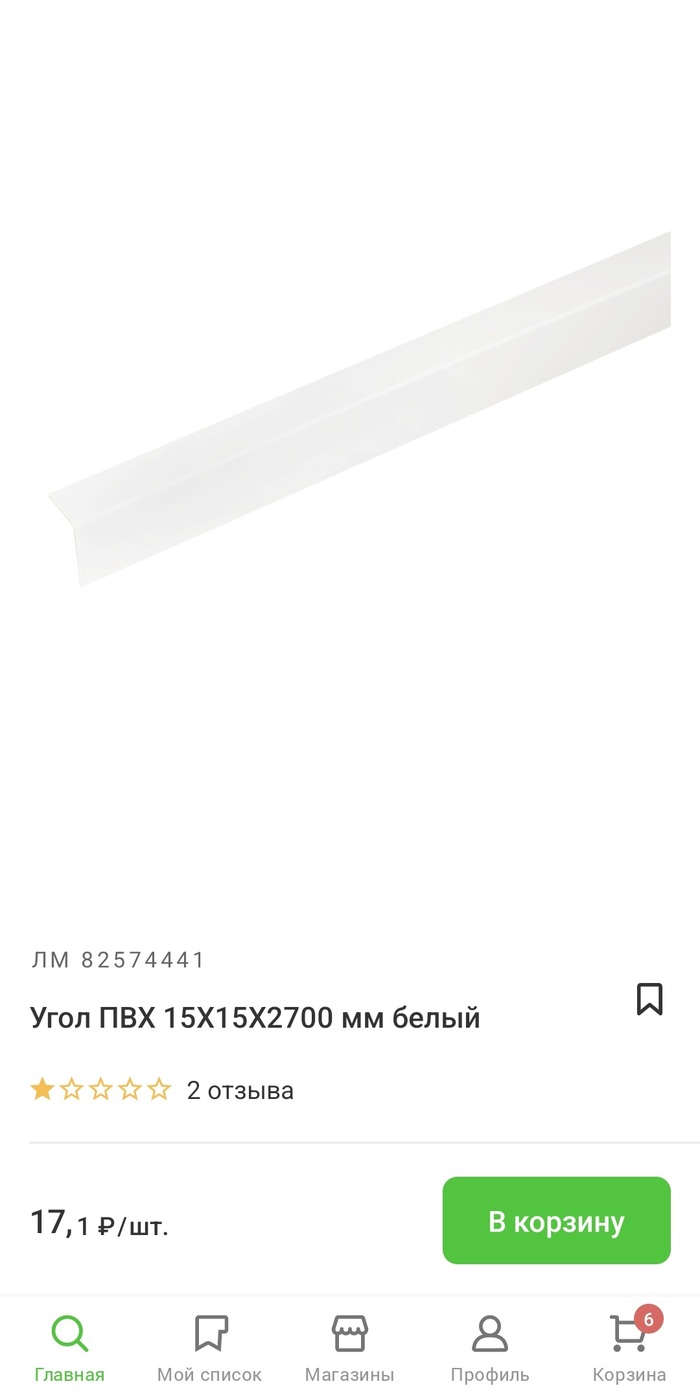The image size is (700, 1399).
Task: Open the Корзина tab
Action: pyautogui.click(x=629, y=1348)
